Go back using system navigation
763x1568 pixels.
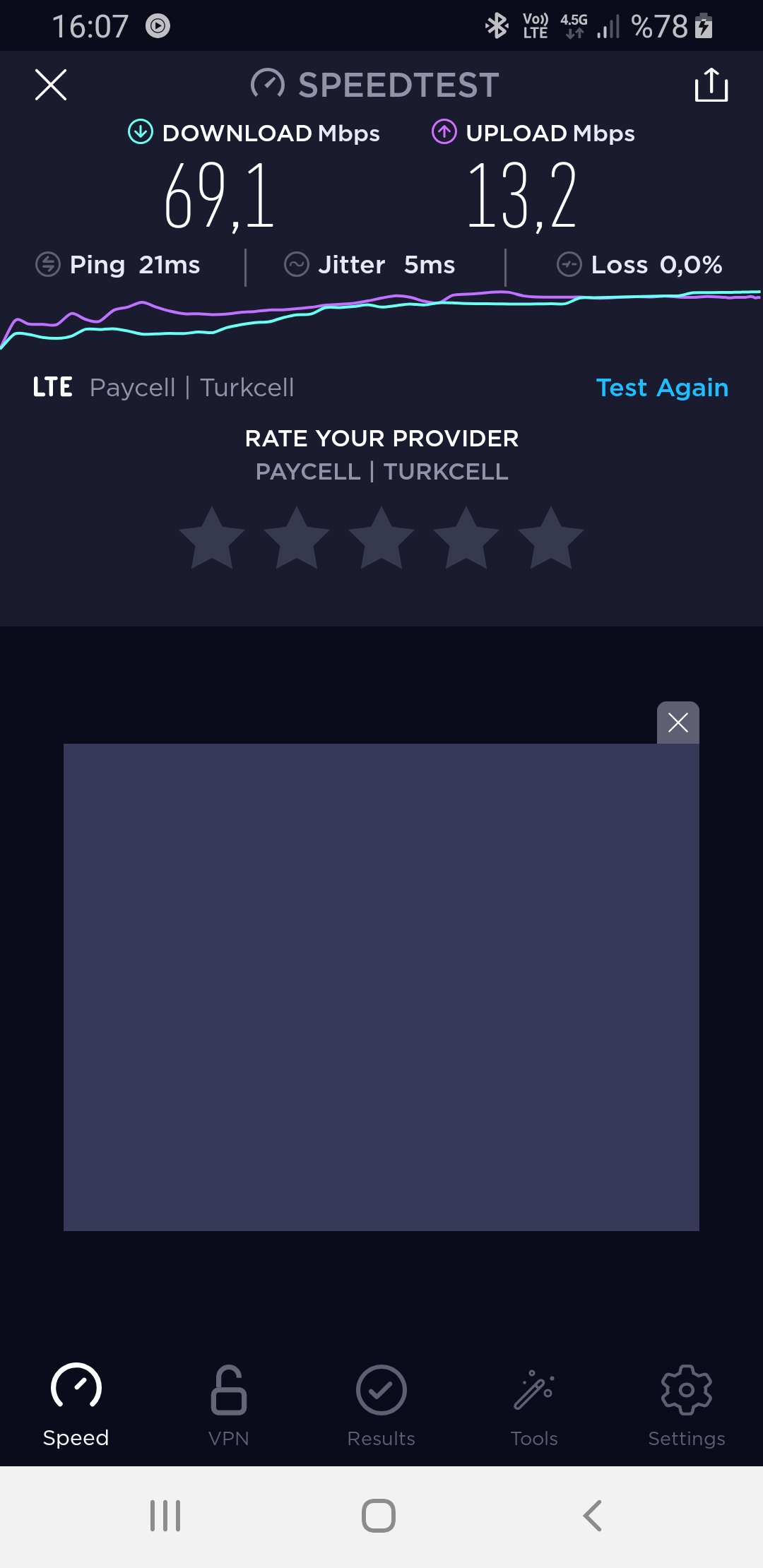point(592,1516)
